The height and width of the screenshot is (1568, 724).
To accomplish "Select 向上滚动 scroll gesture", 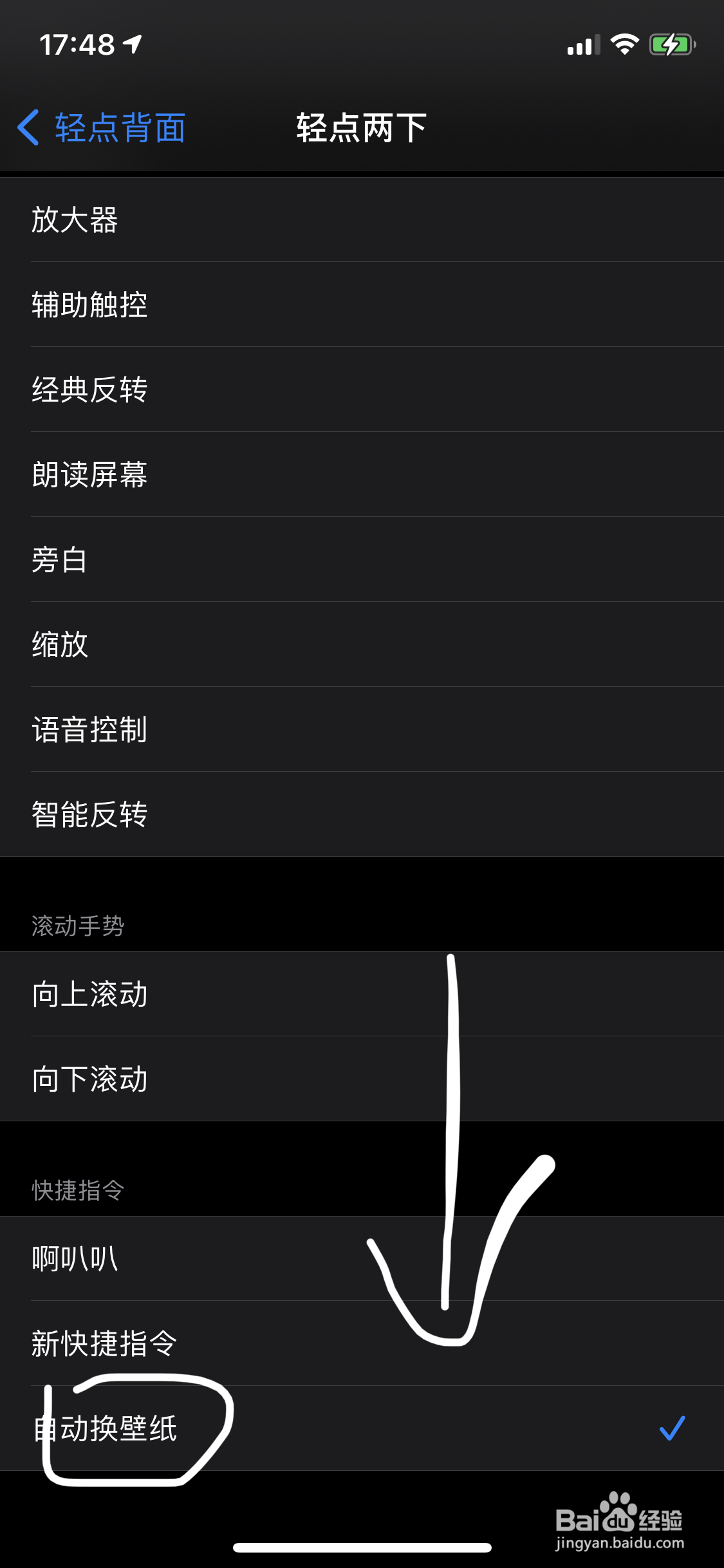I will click(x=89, y=994).
